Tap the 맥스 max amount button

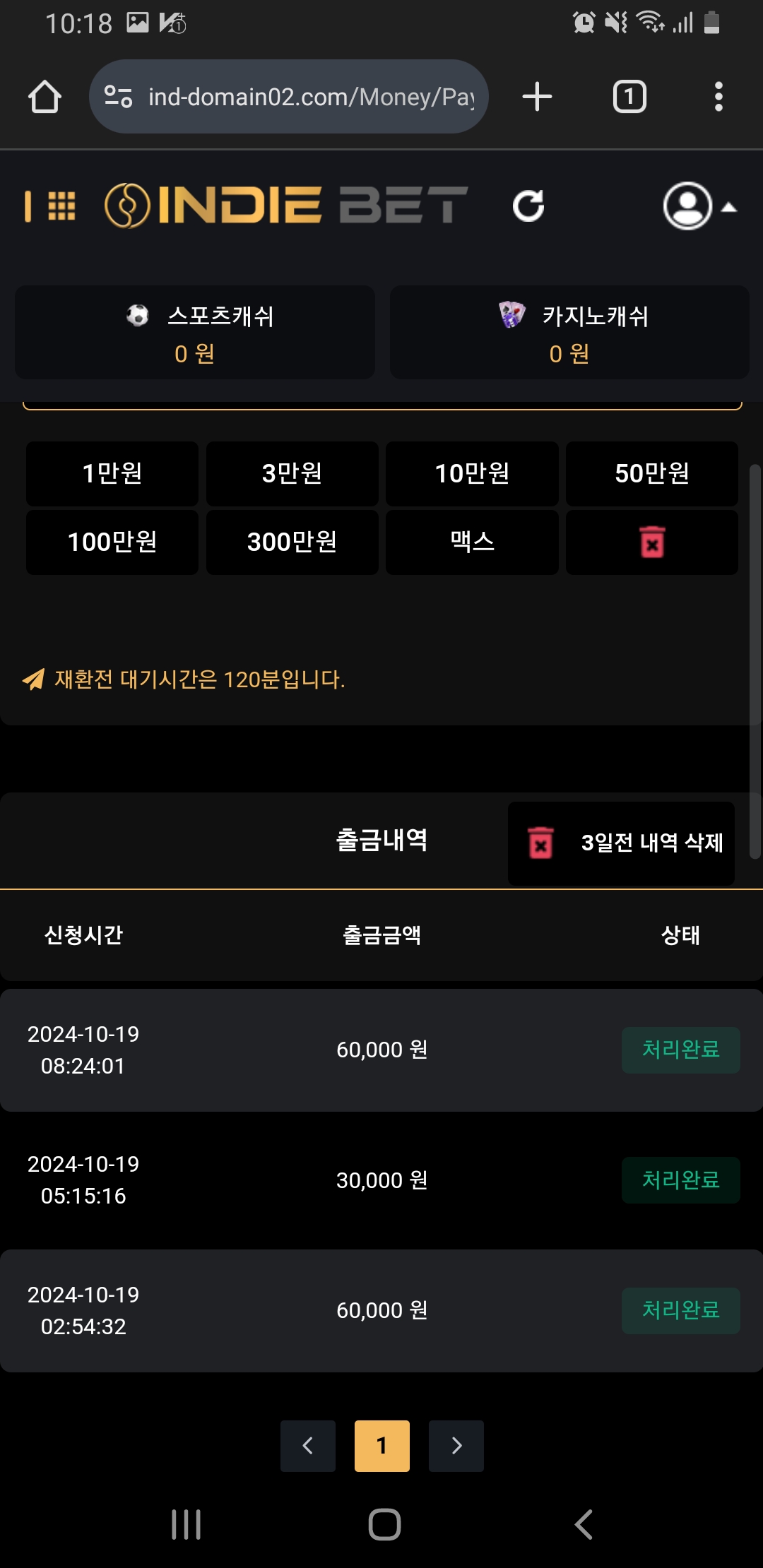pos(472,542)
